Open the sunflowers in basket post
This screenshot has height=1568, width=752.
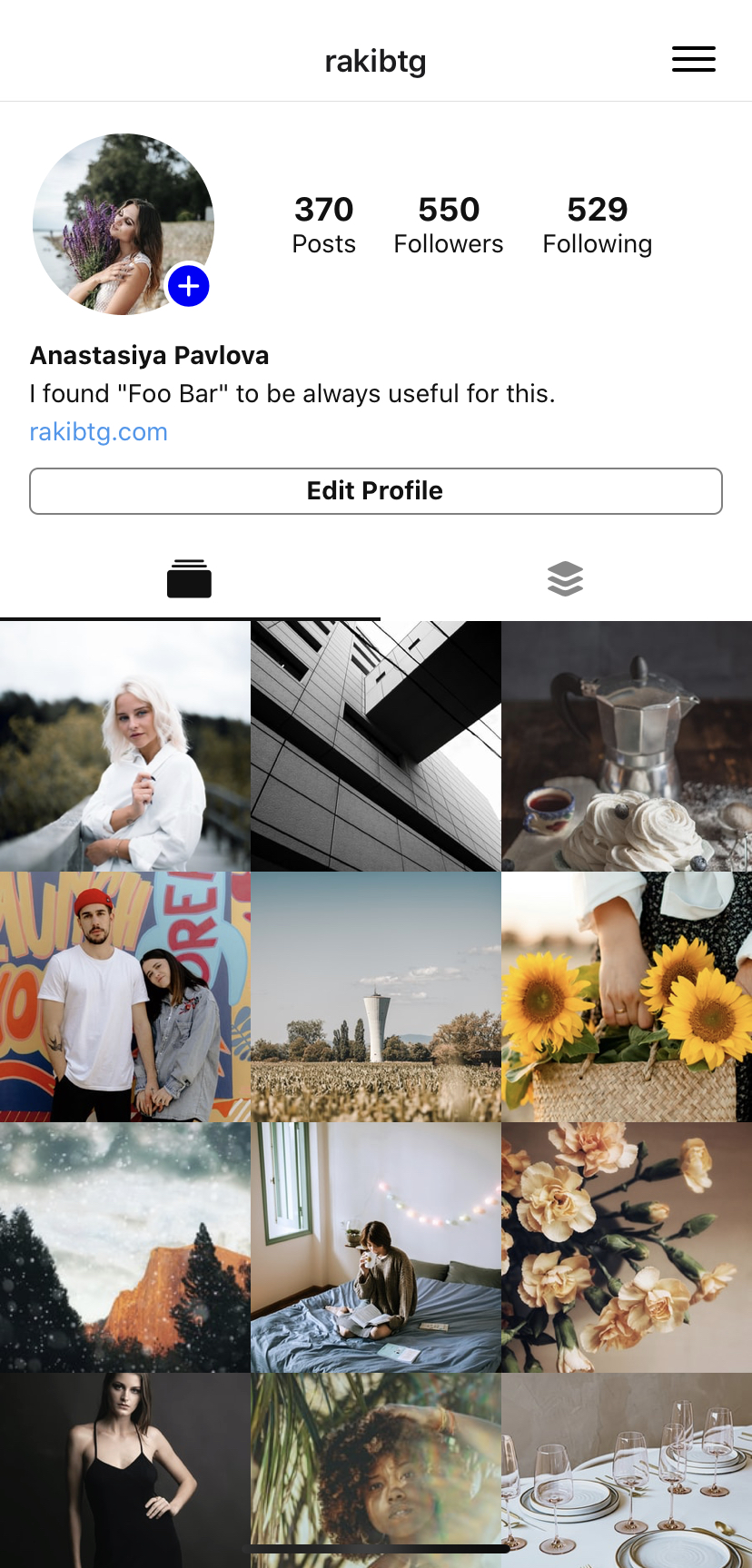tap(627, 997)
